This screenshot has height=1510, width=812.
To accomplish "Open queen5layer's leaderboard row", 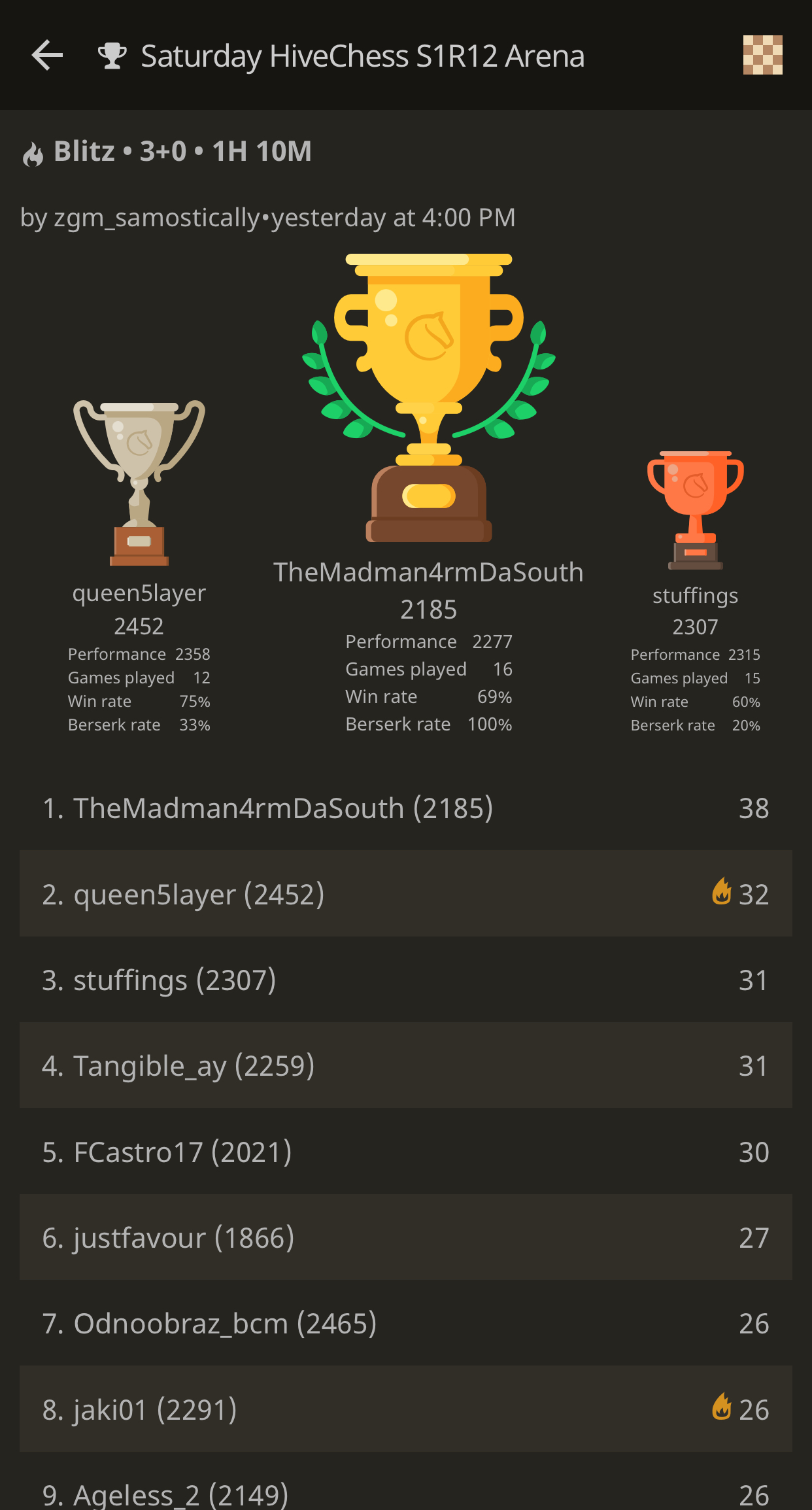I will click(405, 894).
